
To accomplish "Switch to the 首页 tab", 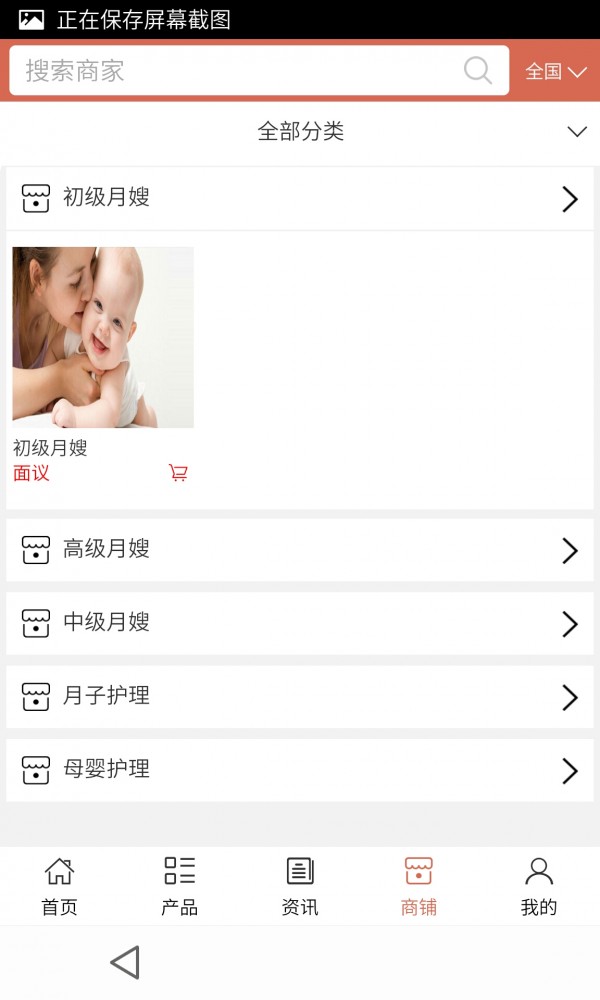I will pos(60,886).
